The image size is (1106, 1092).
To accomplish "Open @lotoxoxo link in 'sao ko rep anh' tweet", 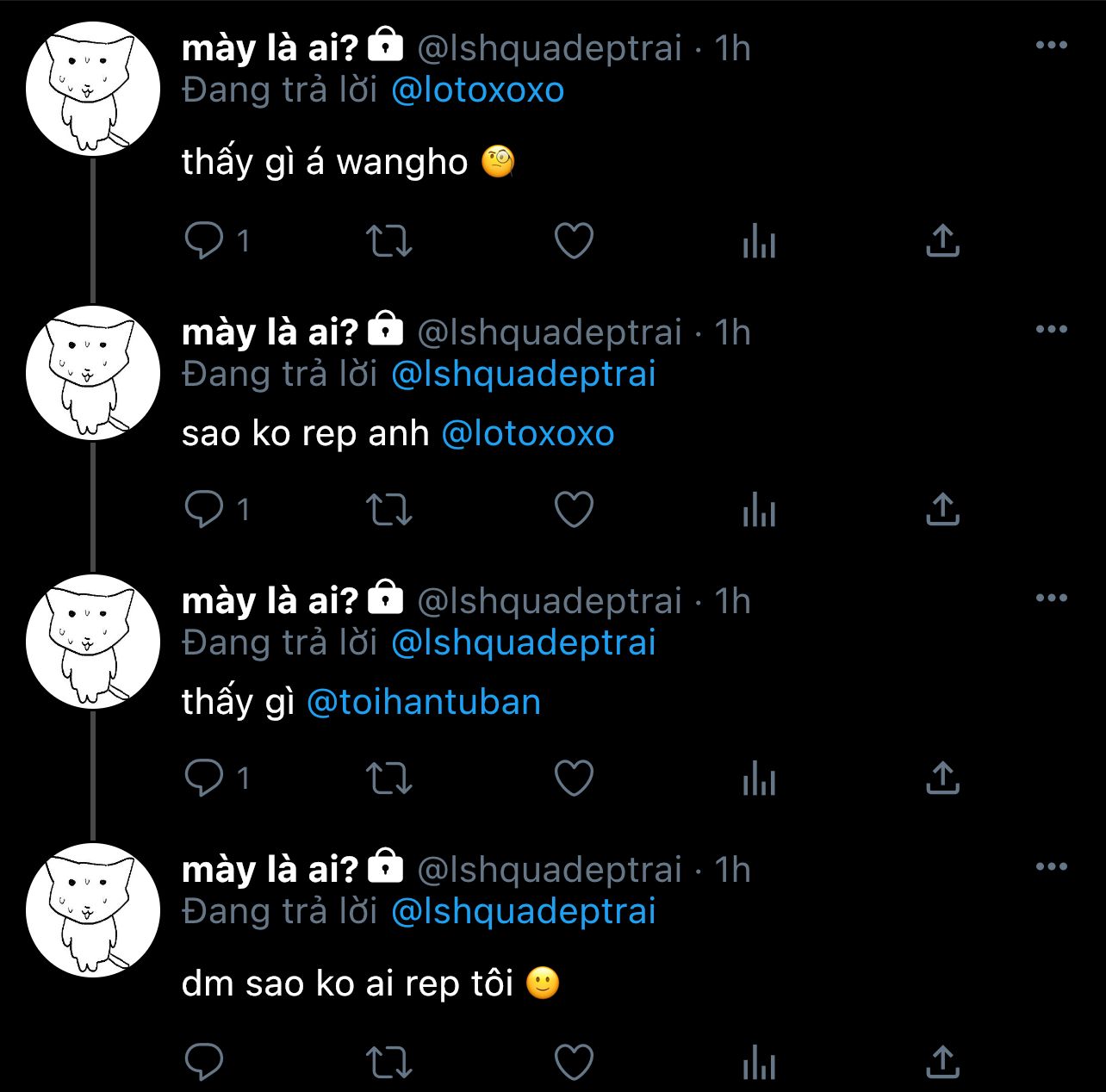I will 527,433.
